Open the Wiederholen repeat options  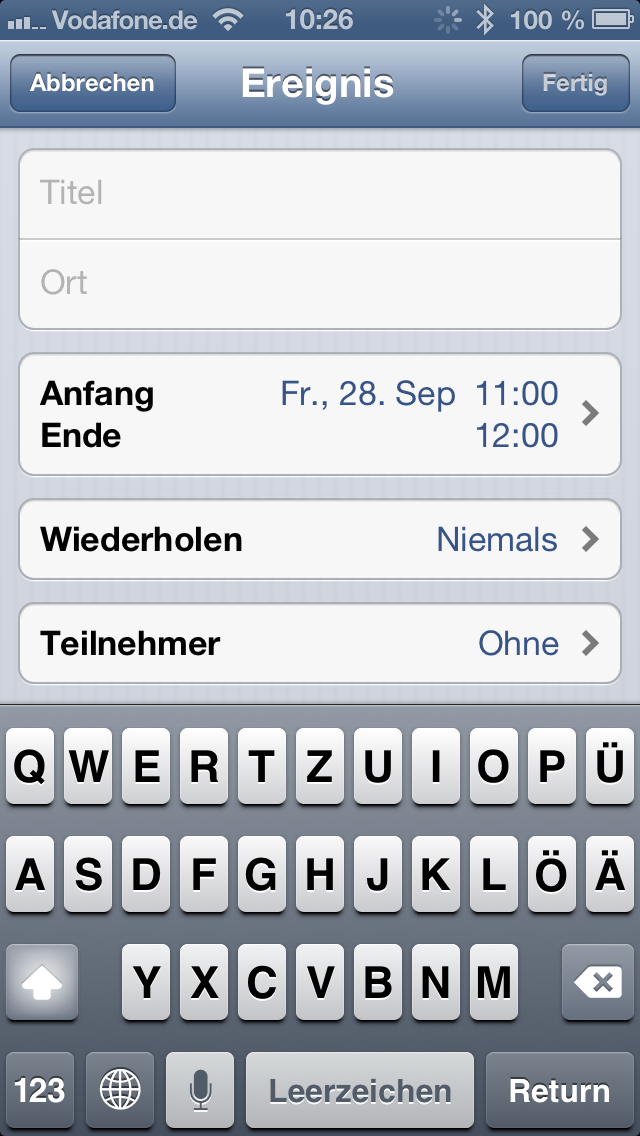320,540
